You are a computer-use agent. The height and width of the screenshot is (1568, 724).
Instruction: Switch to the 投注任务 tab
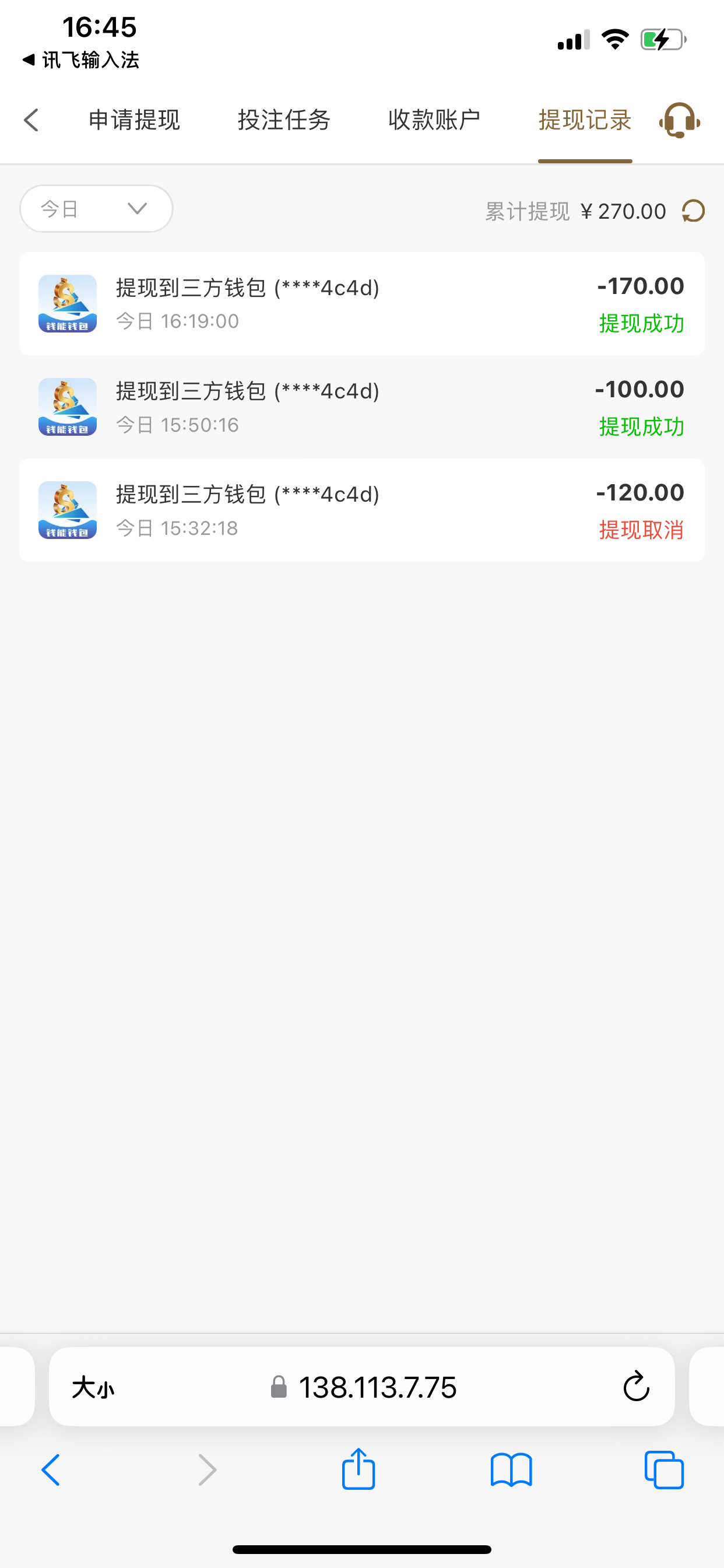click(x=284, y=120)
